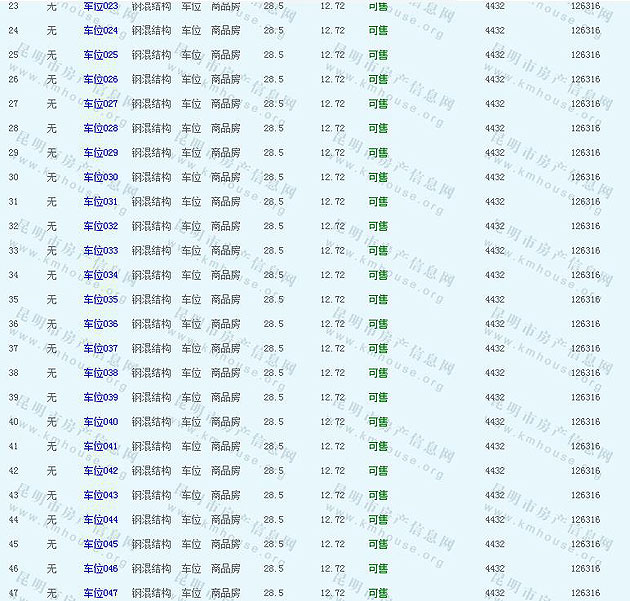View details for 车位026
Screen dimensions: 630x601
(100, 79)
